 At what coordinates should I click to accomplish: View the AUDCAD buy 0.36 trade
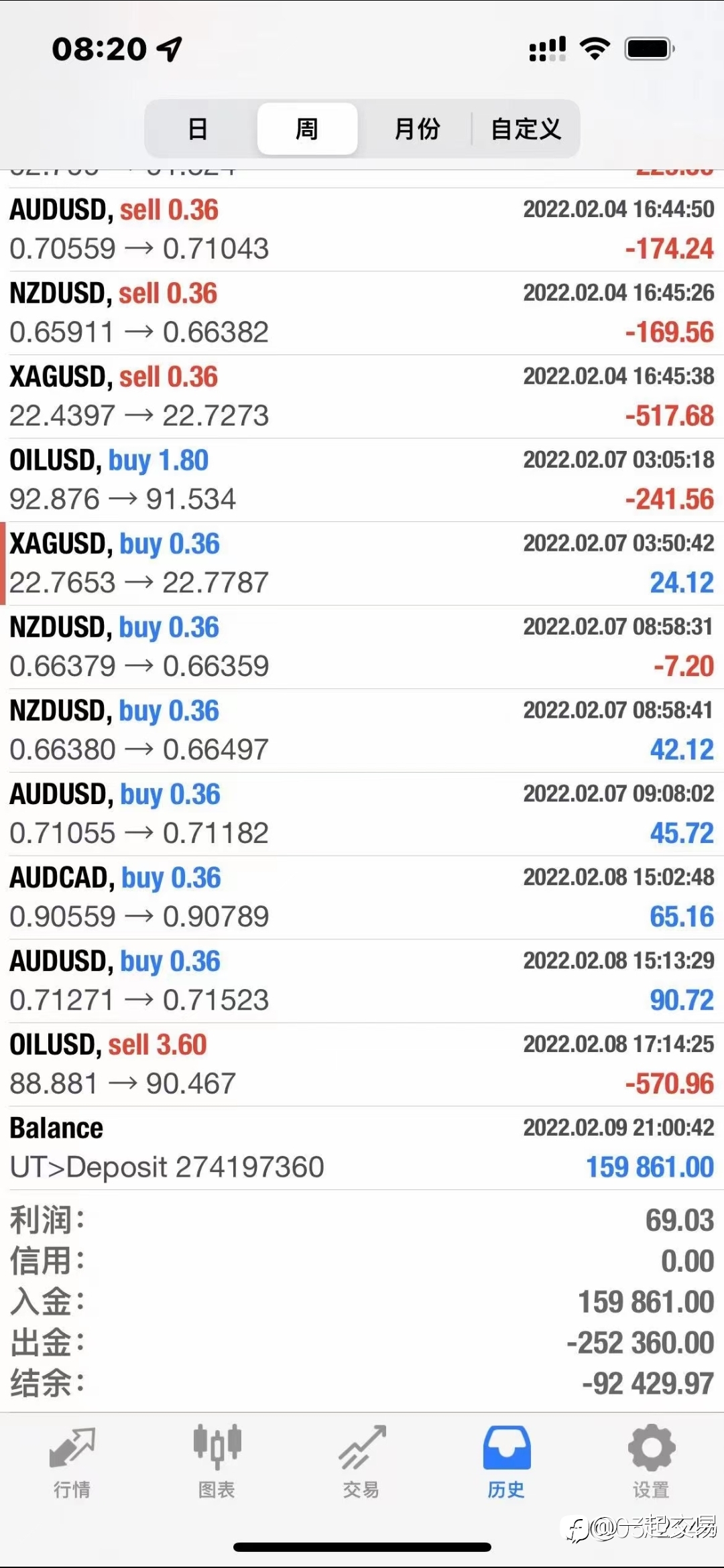[x=362, y=897]
